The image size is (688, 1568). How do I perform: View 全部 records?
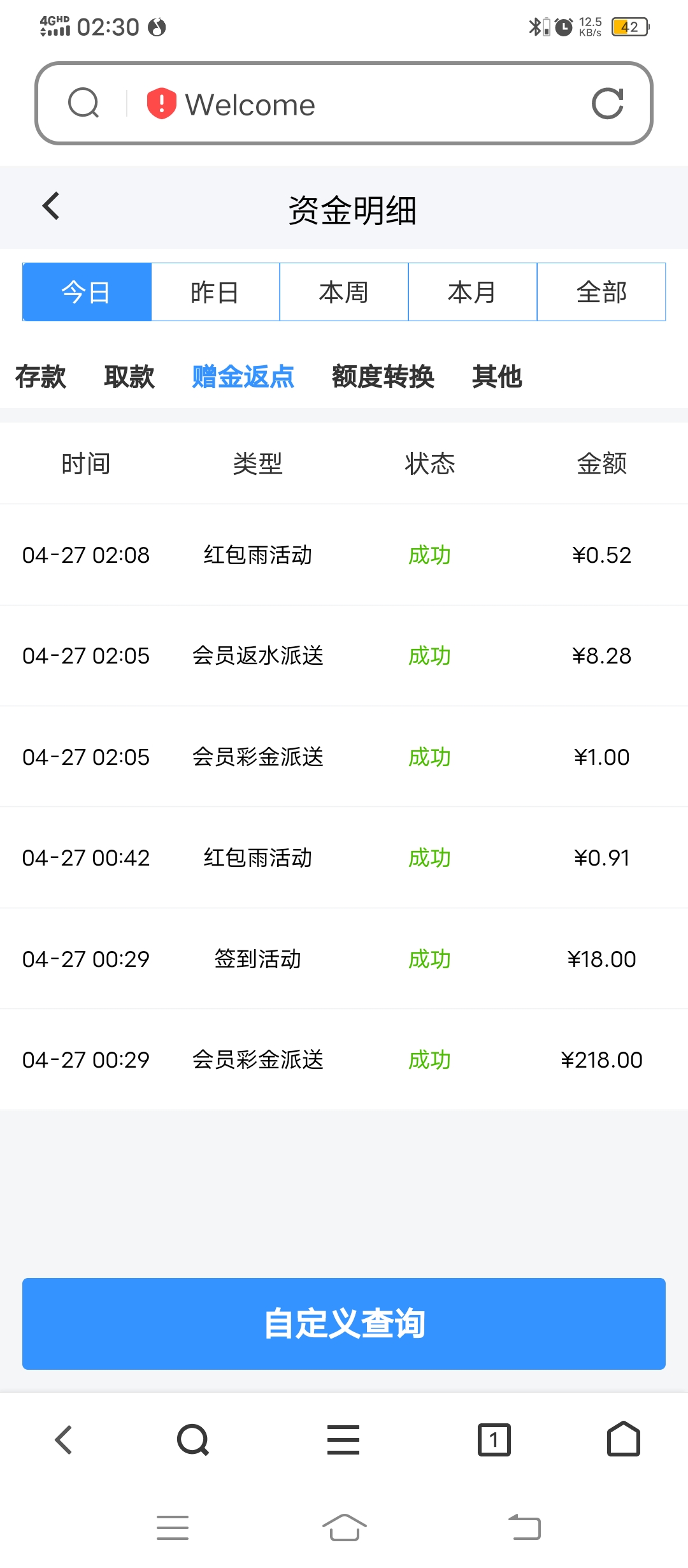click(601, 292)
